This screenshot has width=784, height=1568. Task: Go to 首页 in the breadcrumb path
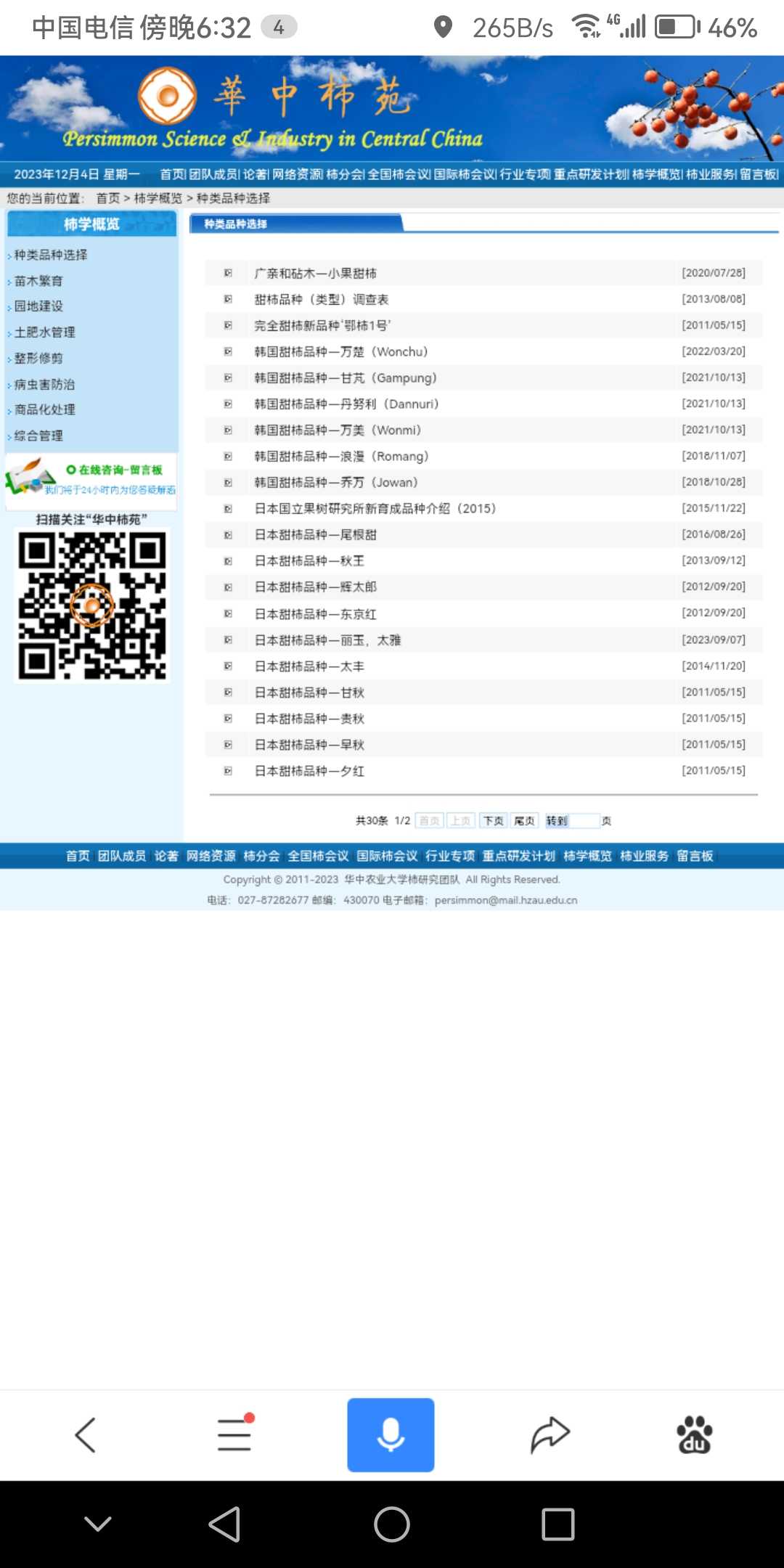coord(108,198)
